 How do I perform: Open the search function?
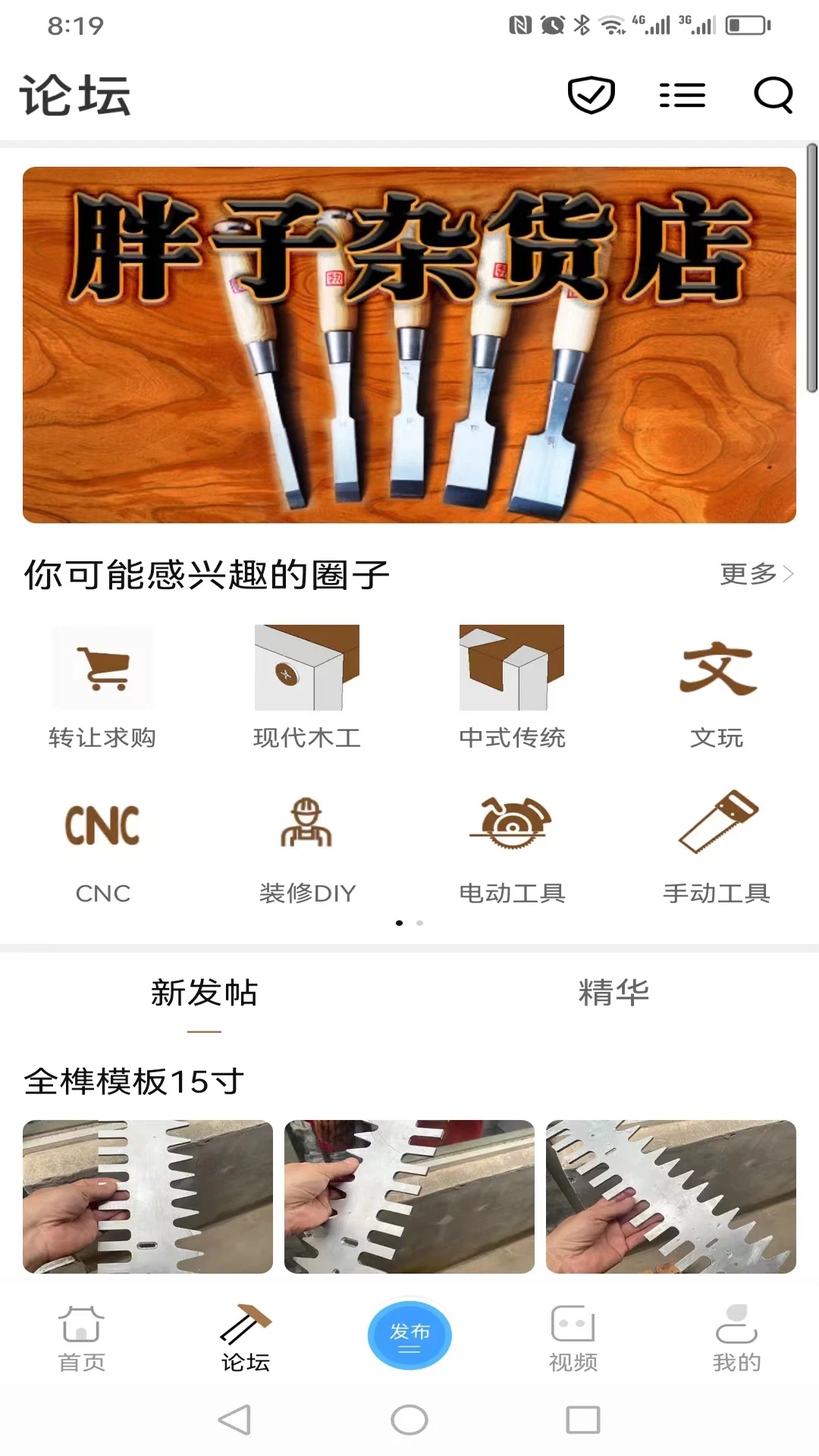pos(771,94)
